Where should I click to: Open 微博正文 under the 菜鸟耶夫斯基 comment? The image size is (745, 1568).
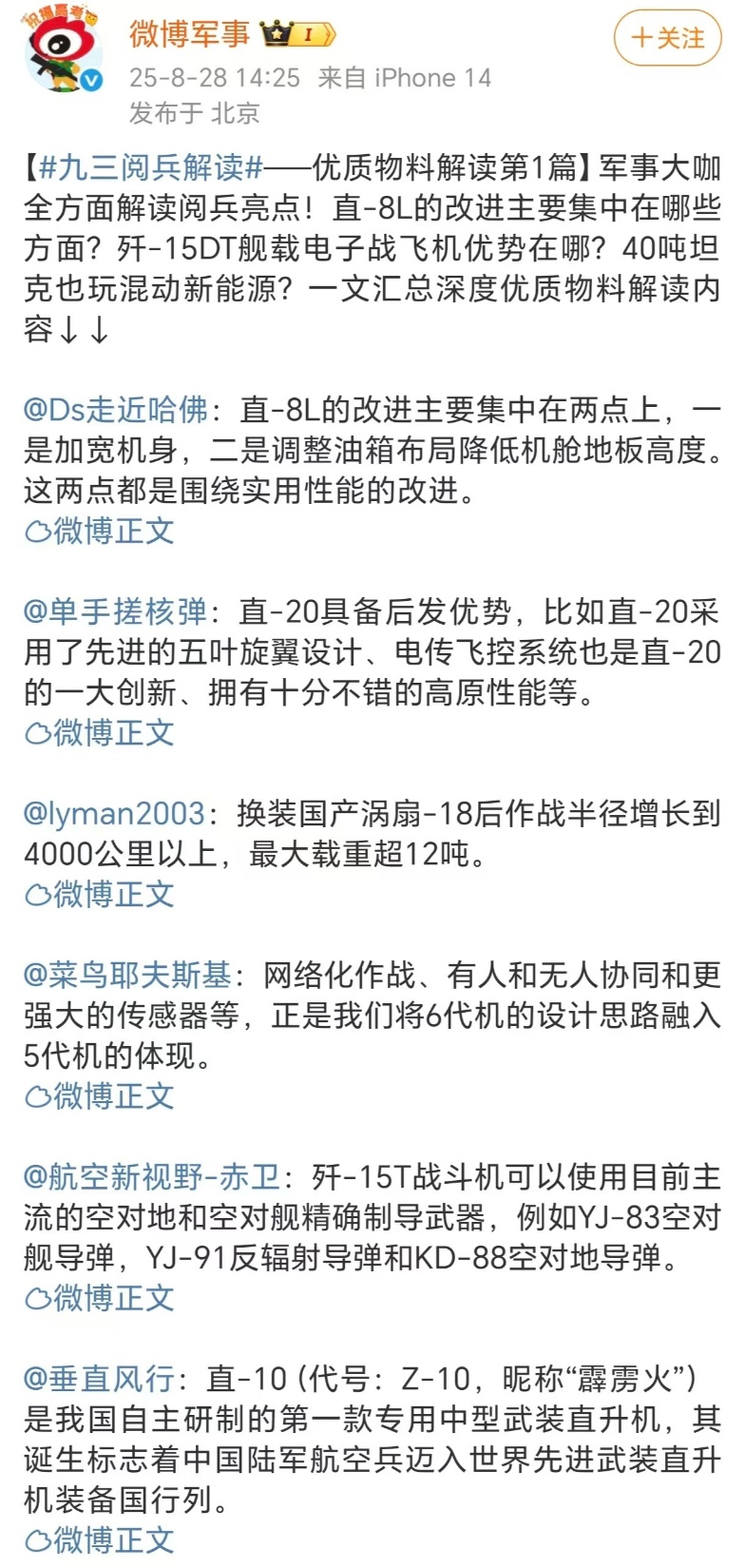pos(100,1095)
